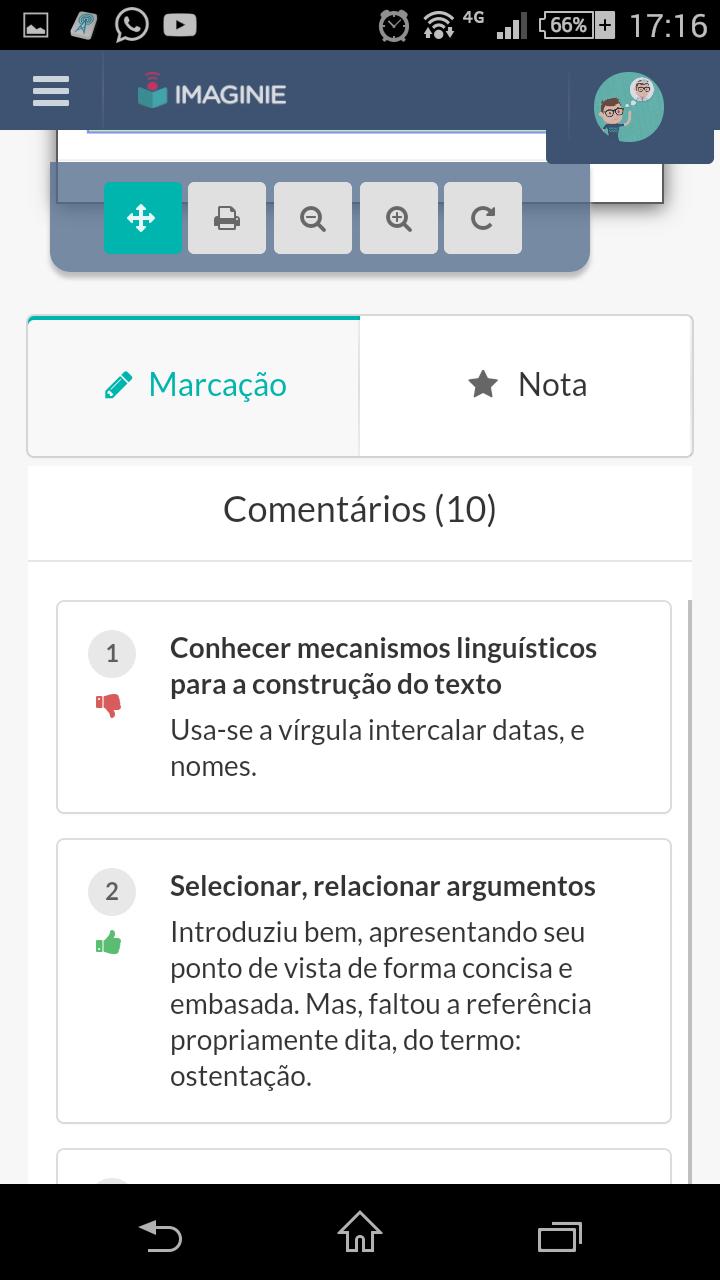Go back with the system back button
This screenshot has width=720, height=1280.
160,1236
